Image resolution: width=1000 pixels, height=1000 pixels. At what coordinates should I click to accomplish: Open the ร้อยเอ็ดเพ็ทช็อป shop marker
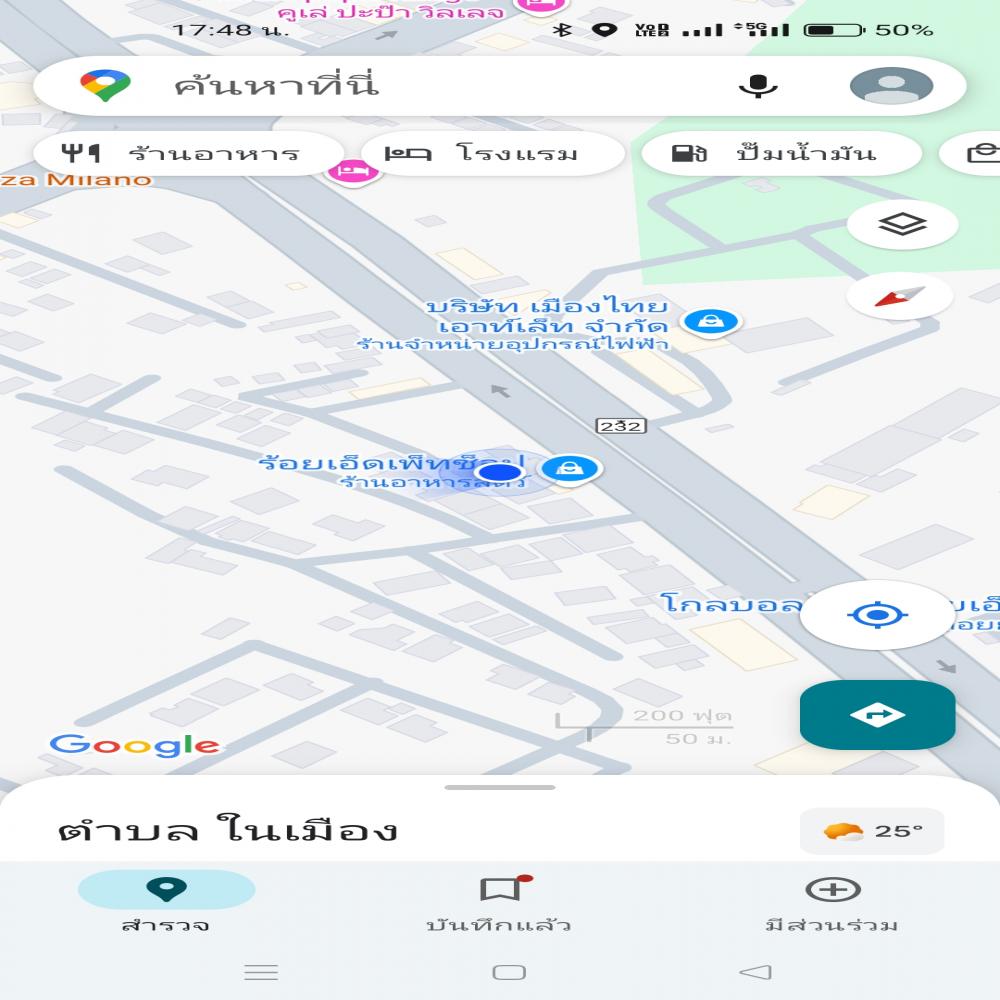tap(570, 467)
